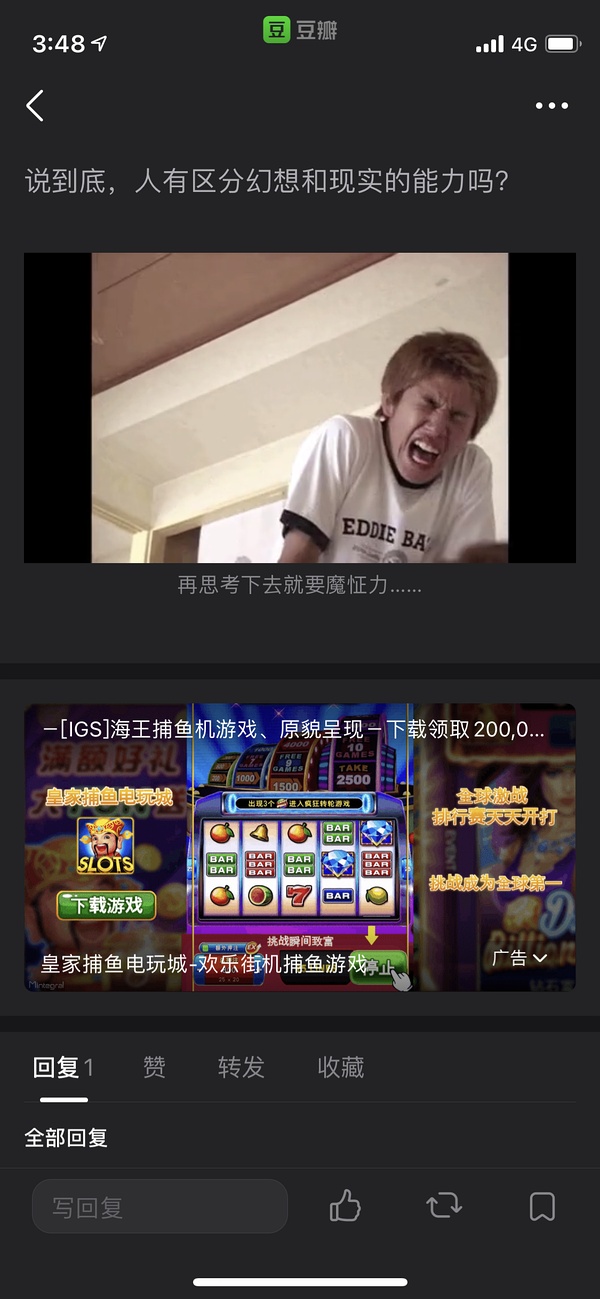The width and height of the screenshot is (600, 1299).
Task: Return to 豆瓣 via the status bar pill
Action: click(x=300, y=30)
